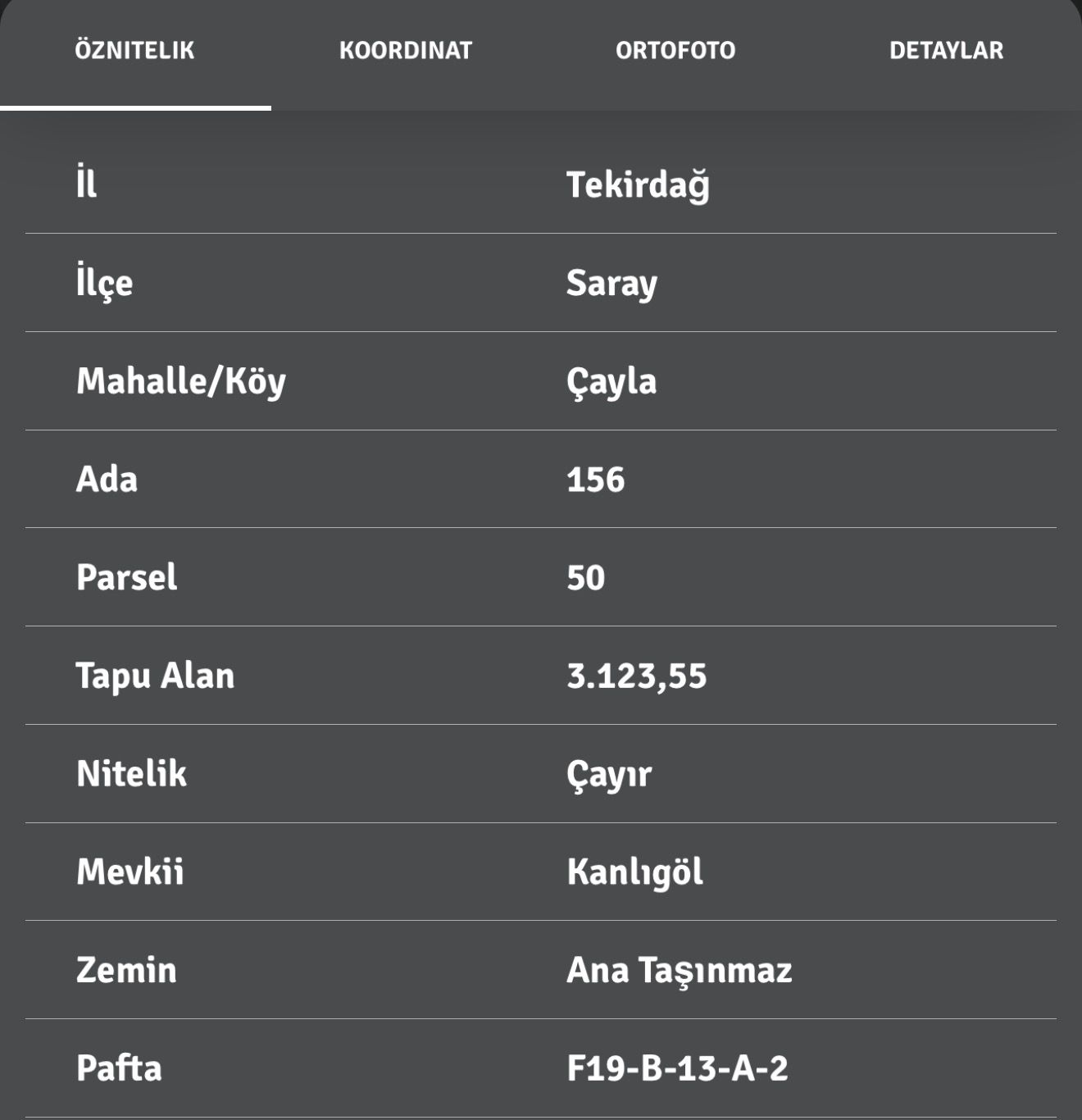The image size is (1082, 1120).
Task: Switch to the KOORDINAT tab
Action: (406, 51)
